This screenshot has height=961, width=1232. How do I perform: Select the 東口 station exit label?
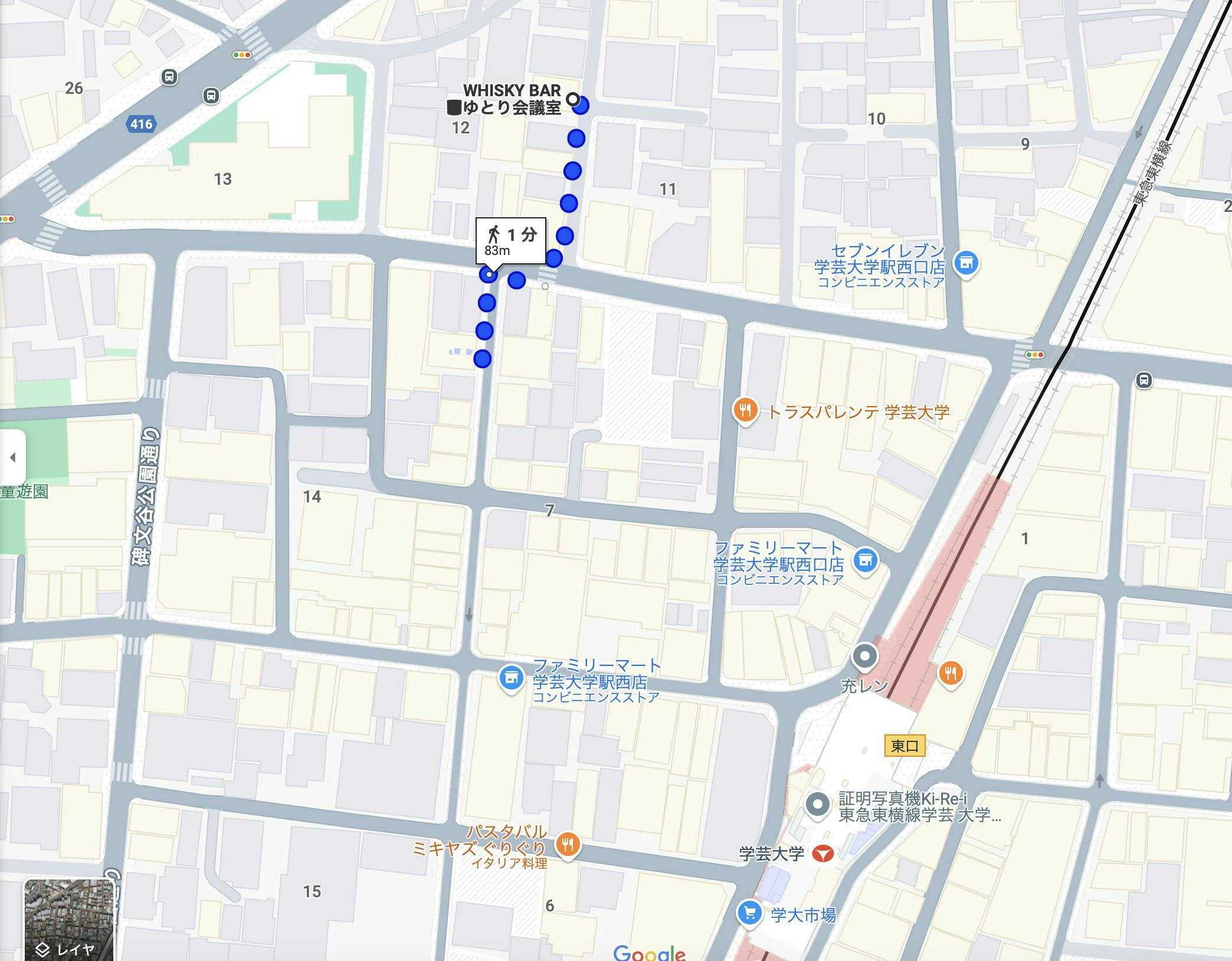(x=905, y=746)
